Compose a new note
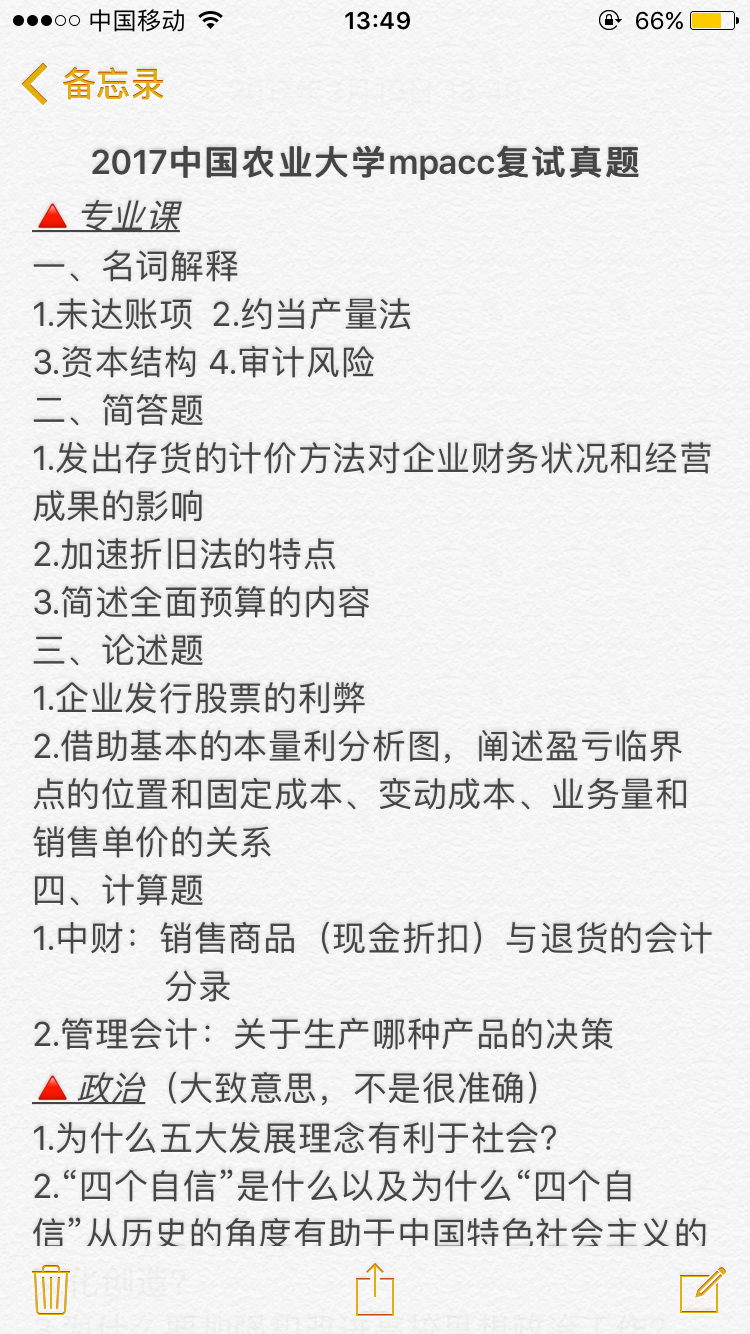Image resolution: width=750 pixels, height=1334 pixels. (701, 1289)
